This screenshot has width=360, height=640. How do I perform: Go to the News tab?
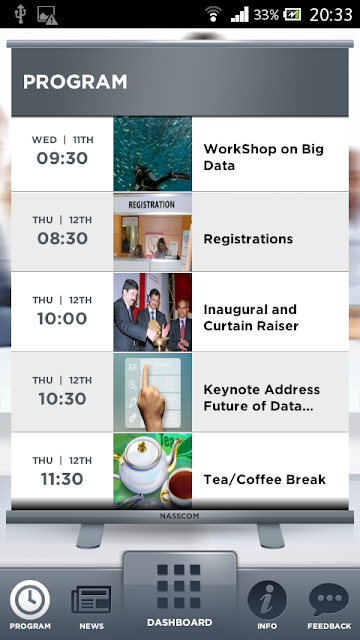[91, 607]
